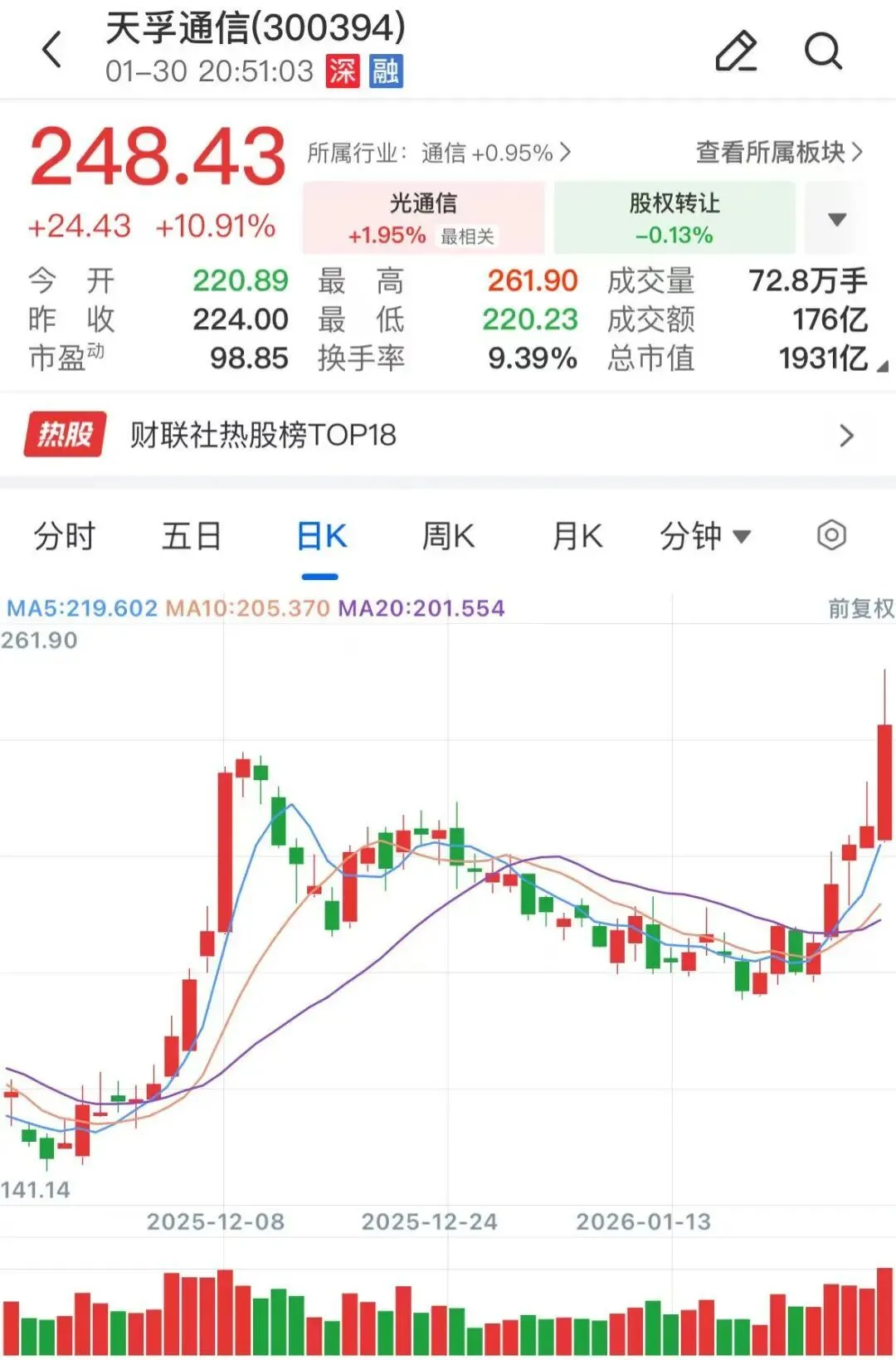This screenshot has height=1360, width=896.
Task: Switch to the 五日 chart tab
Action: pos(192,536)
